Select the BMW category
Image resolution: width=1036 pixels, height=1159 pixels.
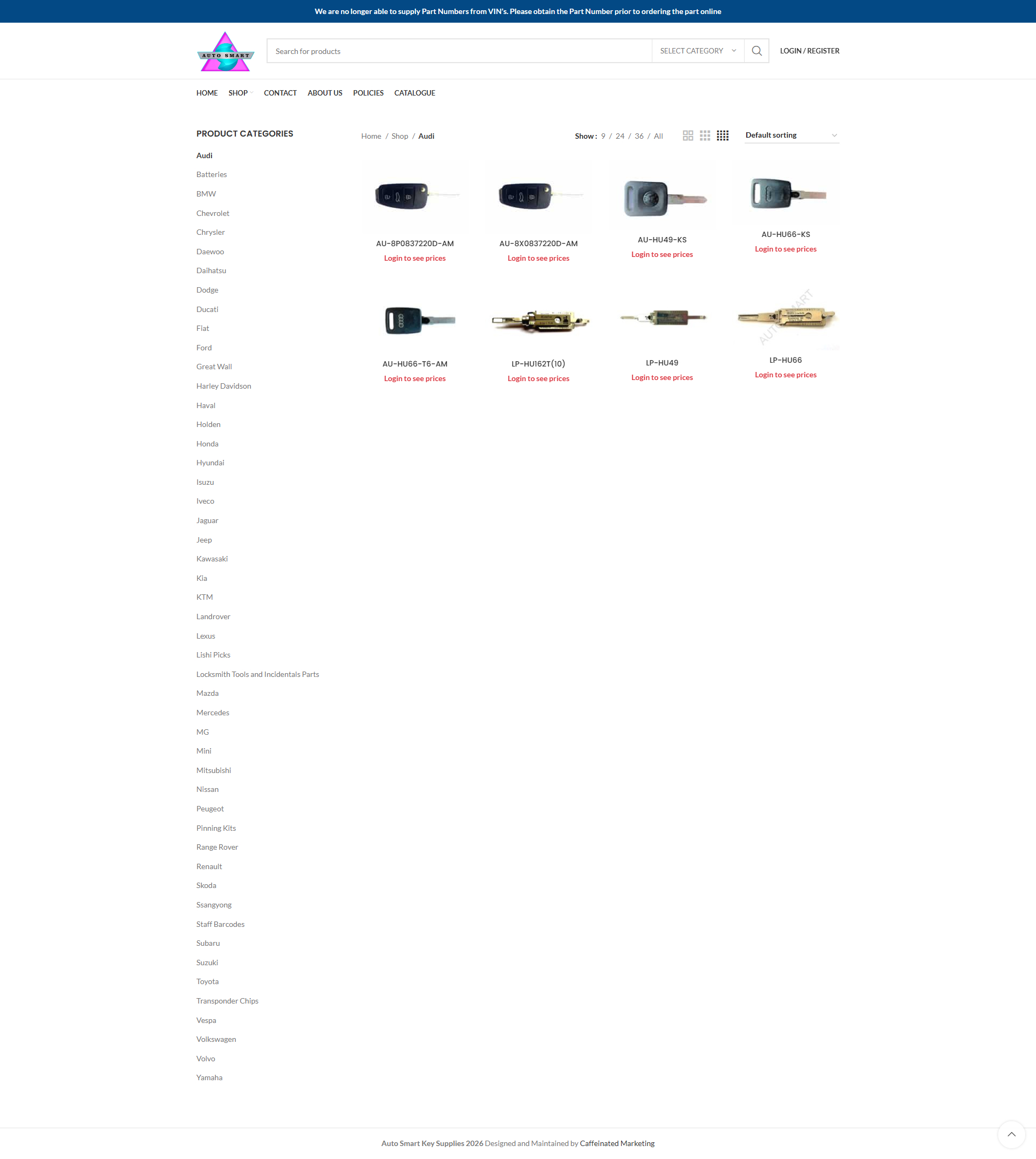206,194
